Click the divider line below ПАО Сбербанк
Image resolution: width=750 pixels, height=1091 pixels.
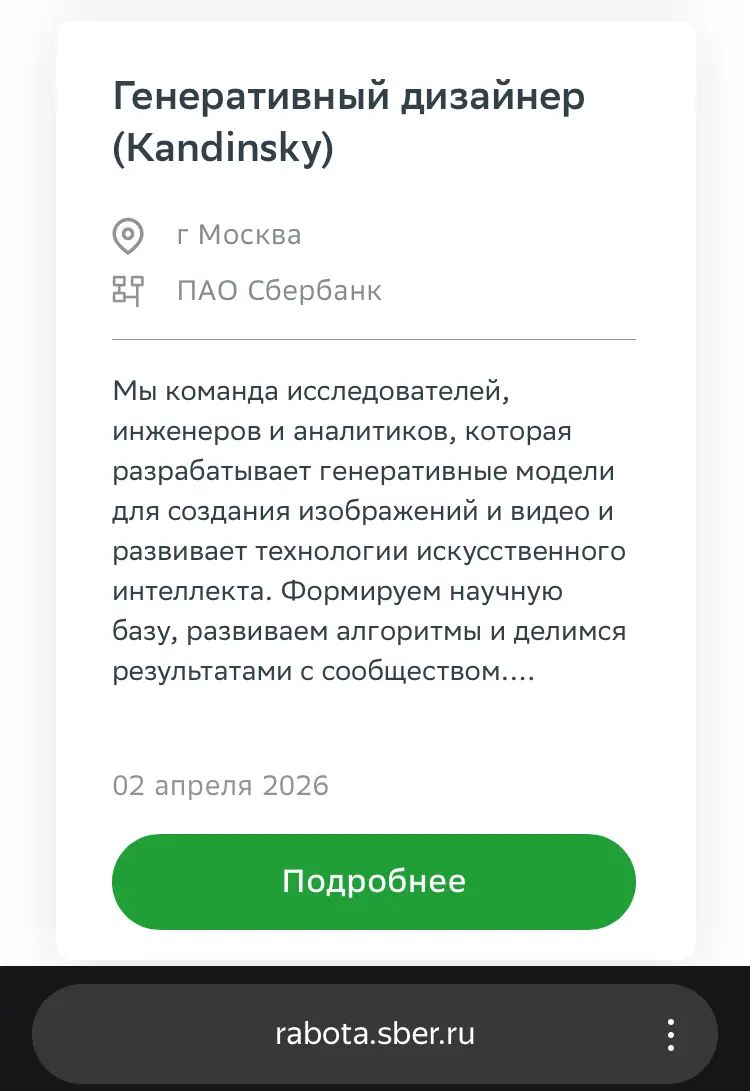(374, 339)
